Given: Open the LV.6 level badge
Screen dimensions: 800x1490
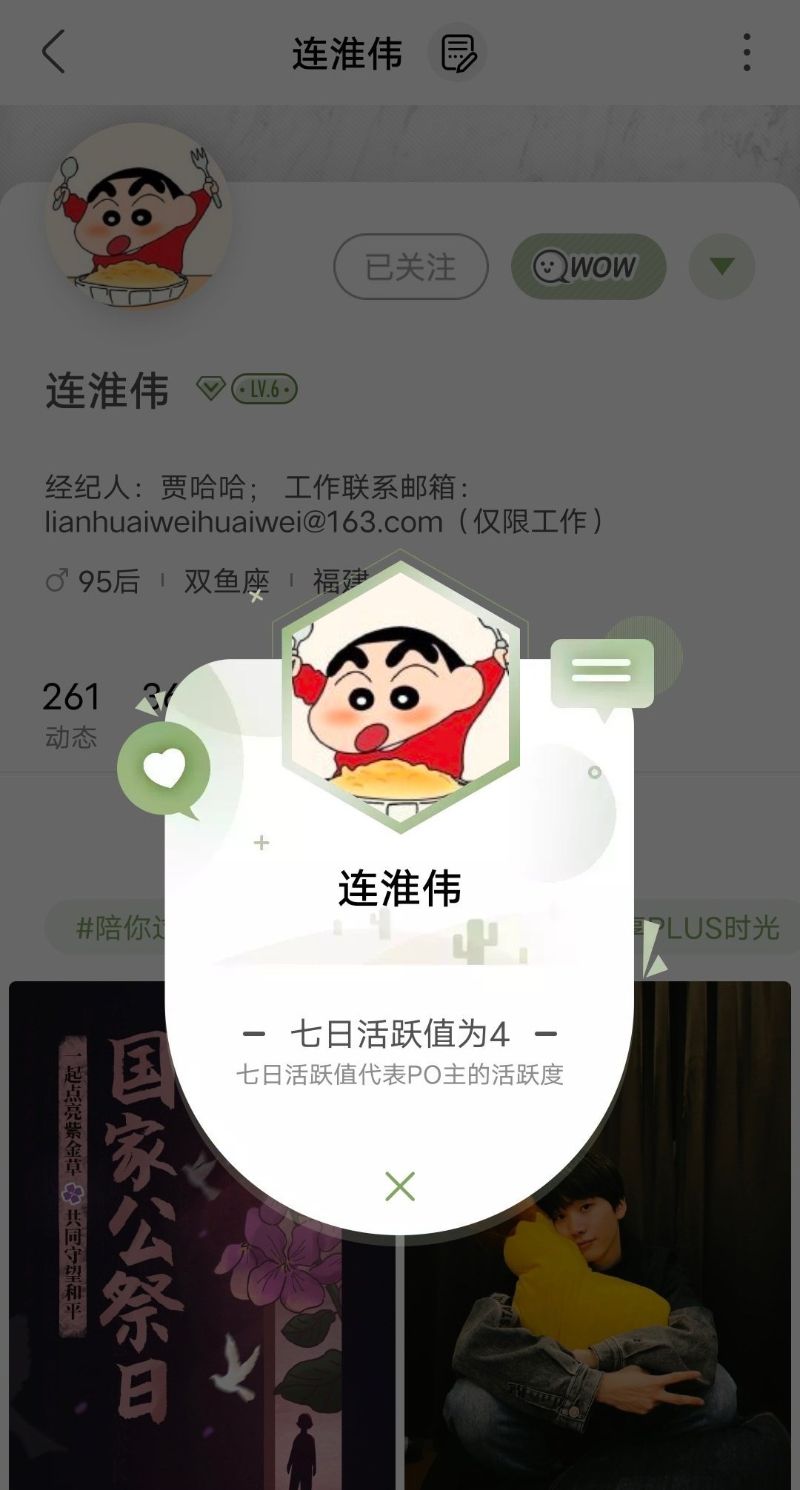Looking at the screenshot, I should 264,389.
